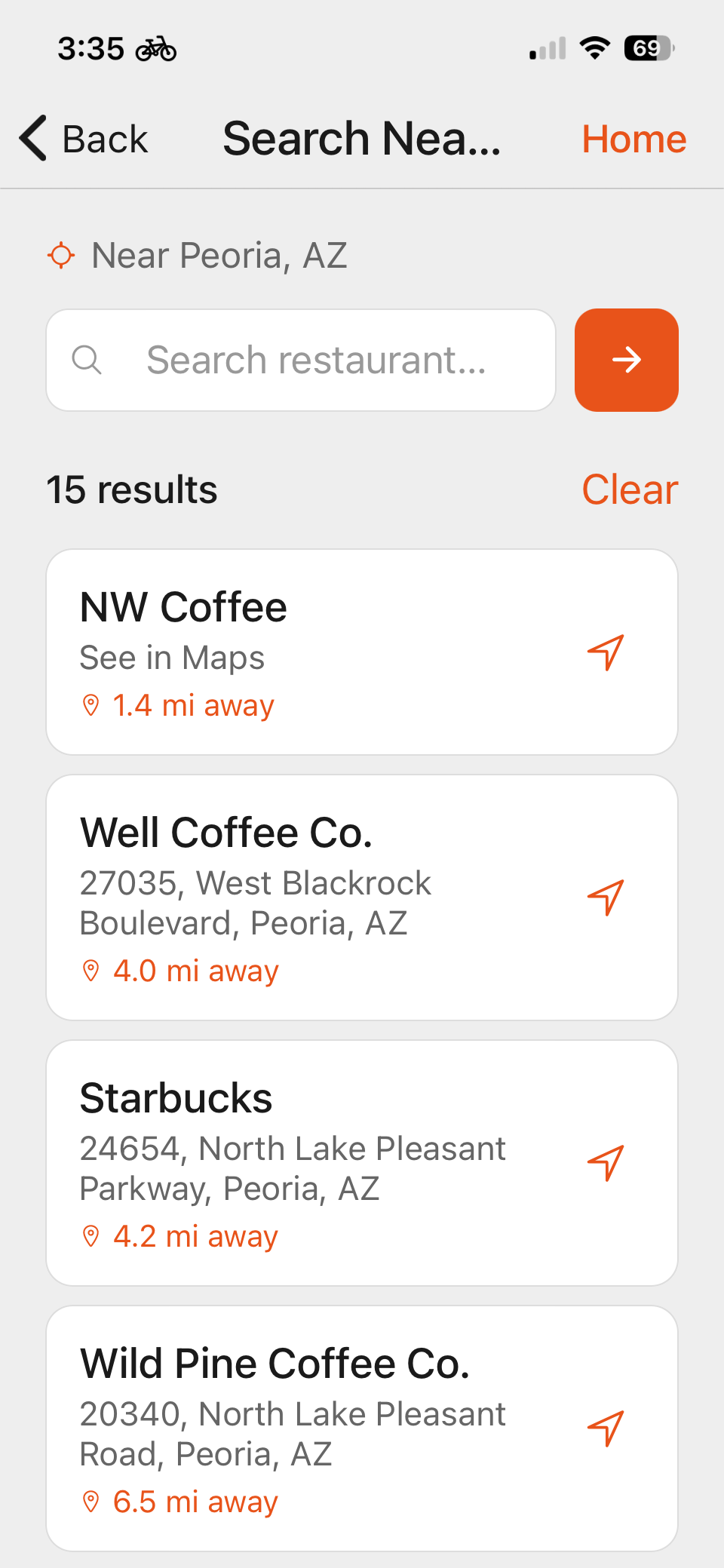
Task: Clear the 15 search results
Action: [x=629, y=489]
